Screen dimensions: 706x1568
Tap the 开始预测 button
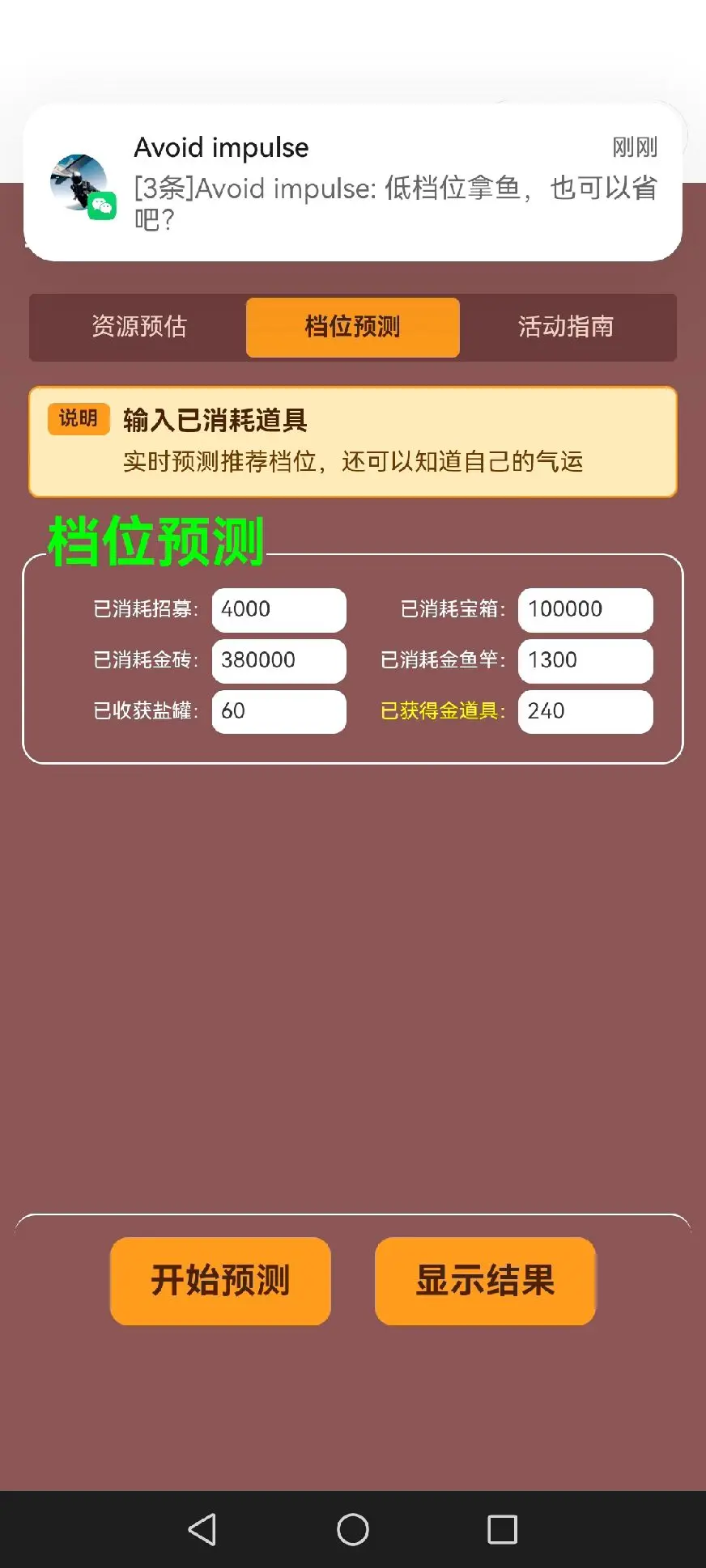[x=220, y=1281]
